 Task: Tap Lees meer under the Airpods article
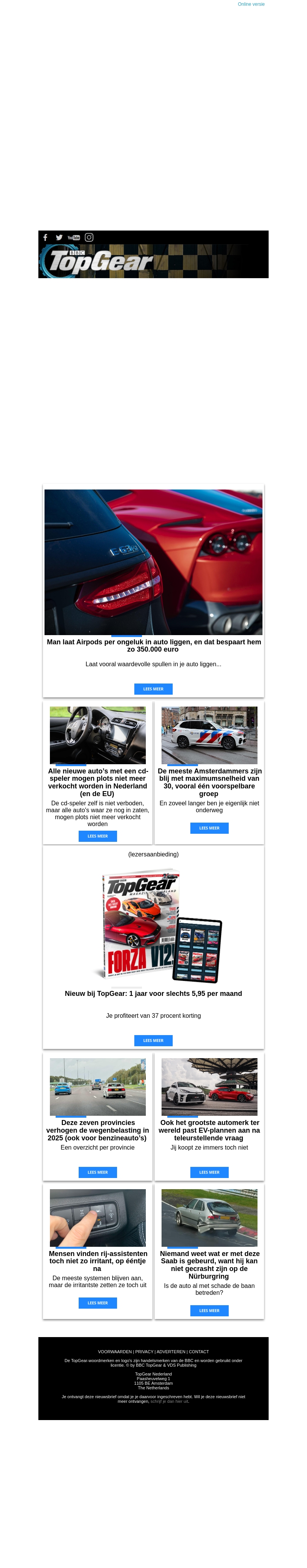click(153, 689)
